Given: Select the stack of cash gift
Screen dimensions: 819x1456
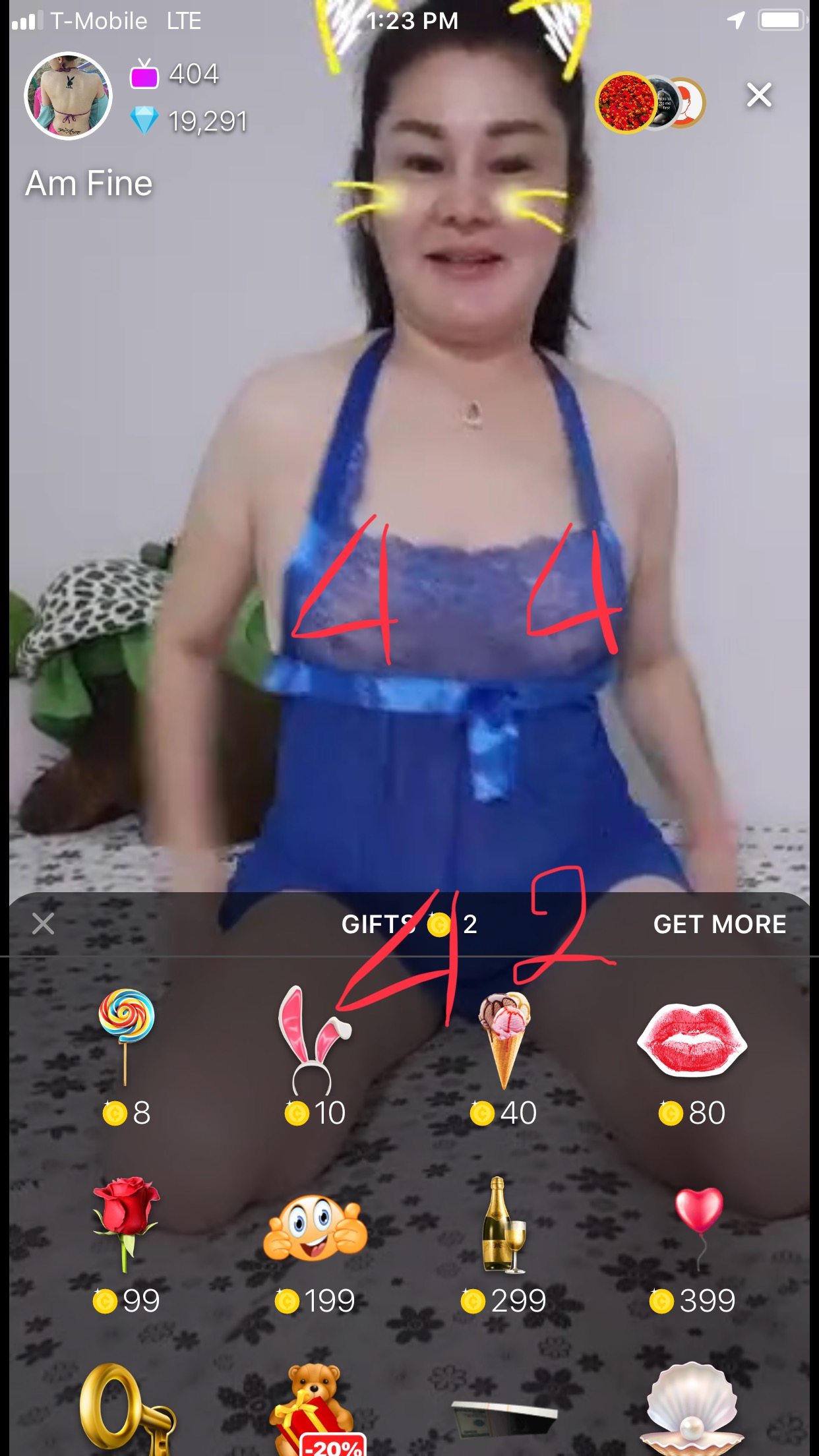Looking at the screenshot, I should tap(504, 1418).
